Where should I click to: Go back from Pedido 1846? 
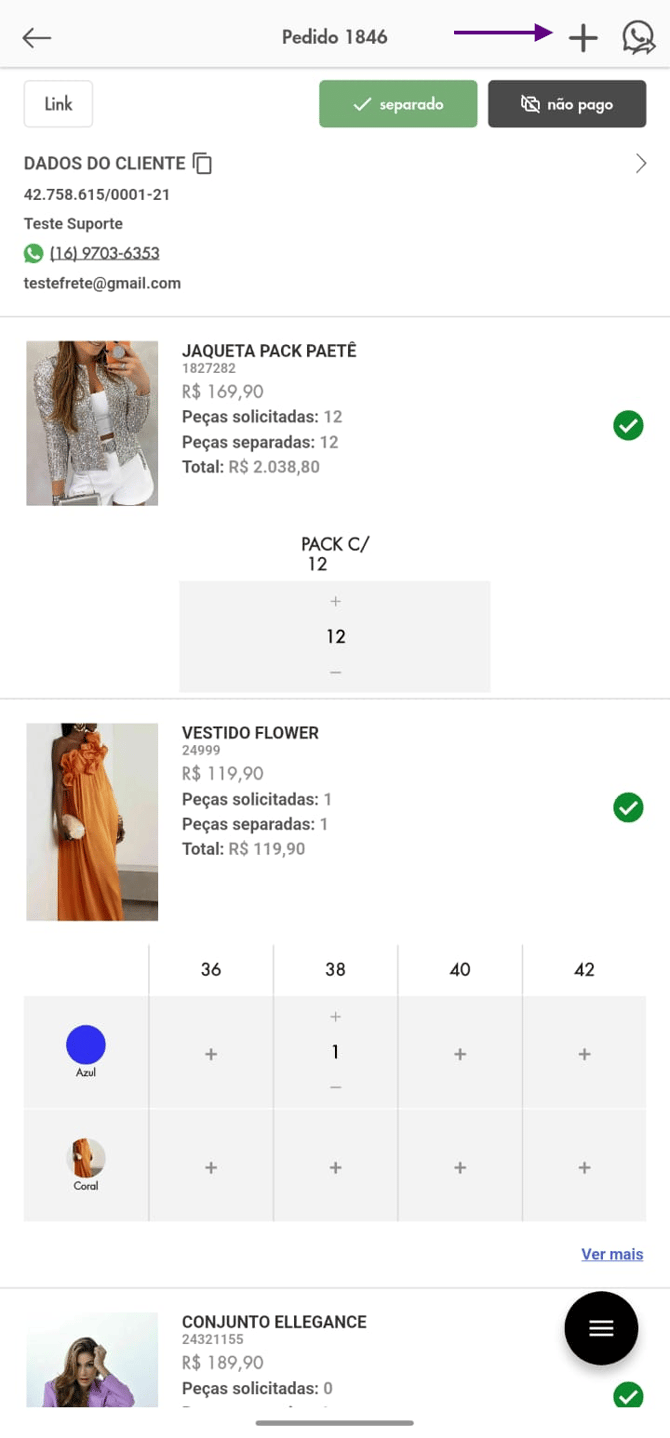click(x=37, y=38)
